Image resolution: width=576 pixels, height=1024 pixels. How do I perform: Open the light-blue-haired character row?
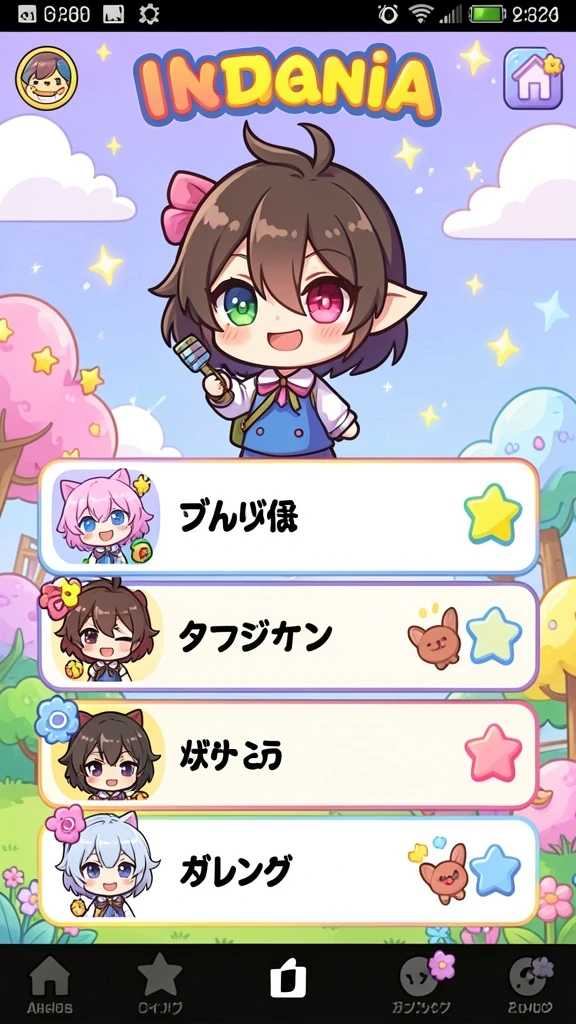pyautogui.click(x=289, y=871)
